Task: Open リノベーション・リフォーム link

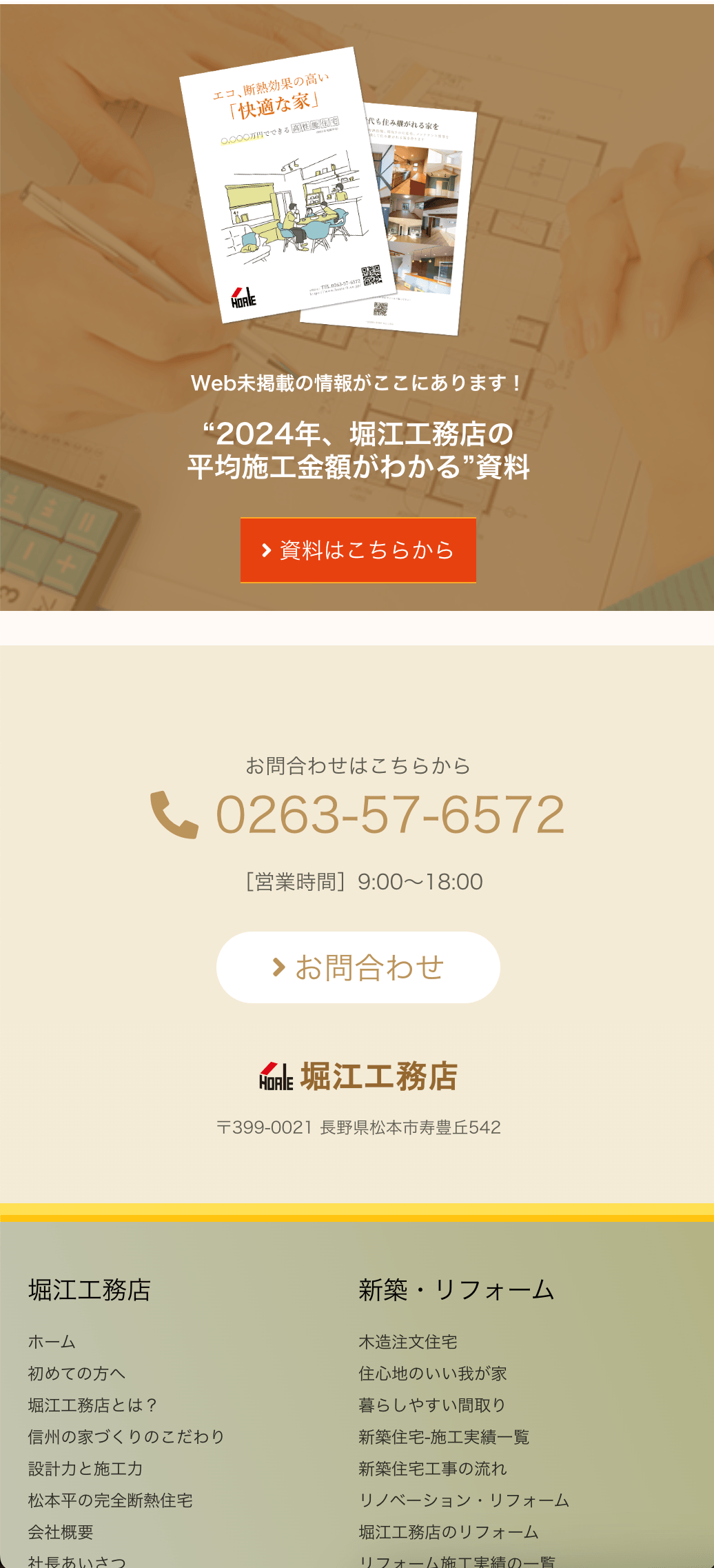Action: (464, 1500)
